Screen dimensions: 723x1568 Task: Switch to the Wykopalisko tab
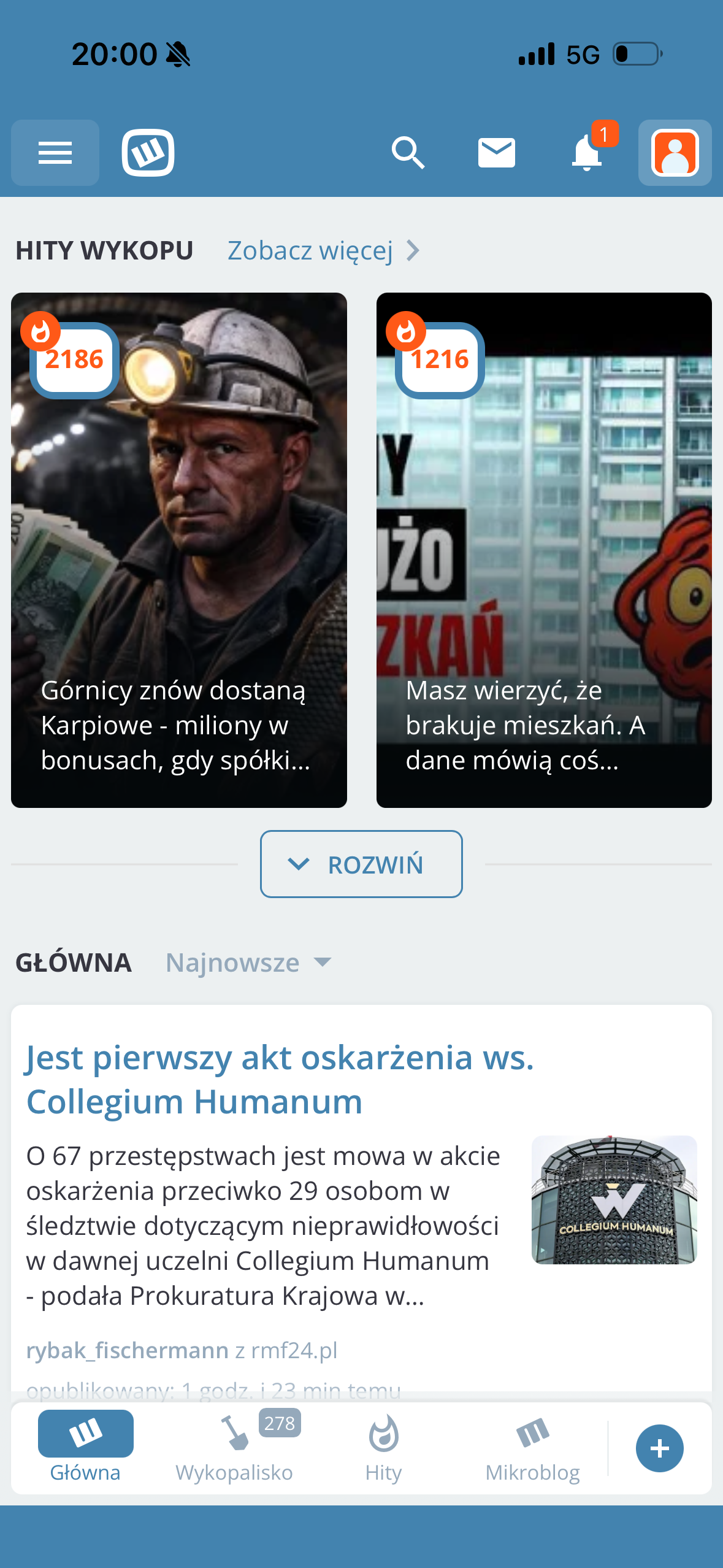pos(234,1447)
